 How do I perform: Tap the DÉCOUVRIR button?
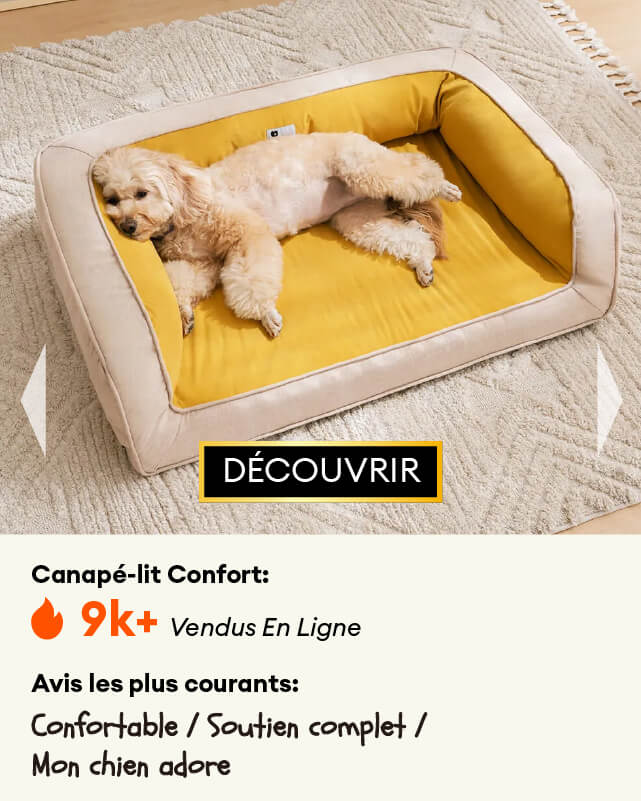pyautogui.click(x=321, y=471)
